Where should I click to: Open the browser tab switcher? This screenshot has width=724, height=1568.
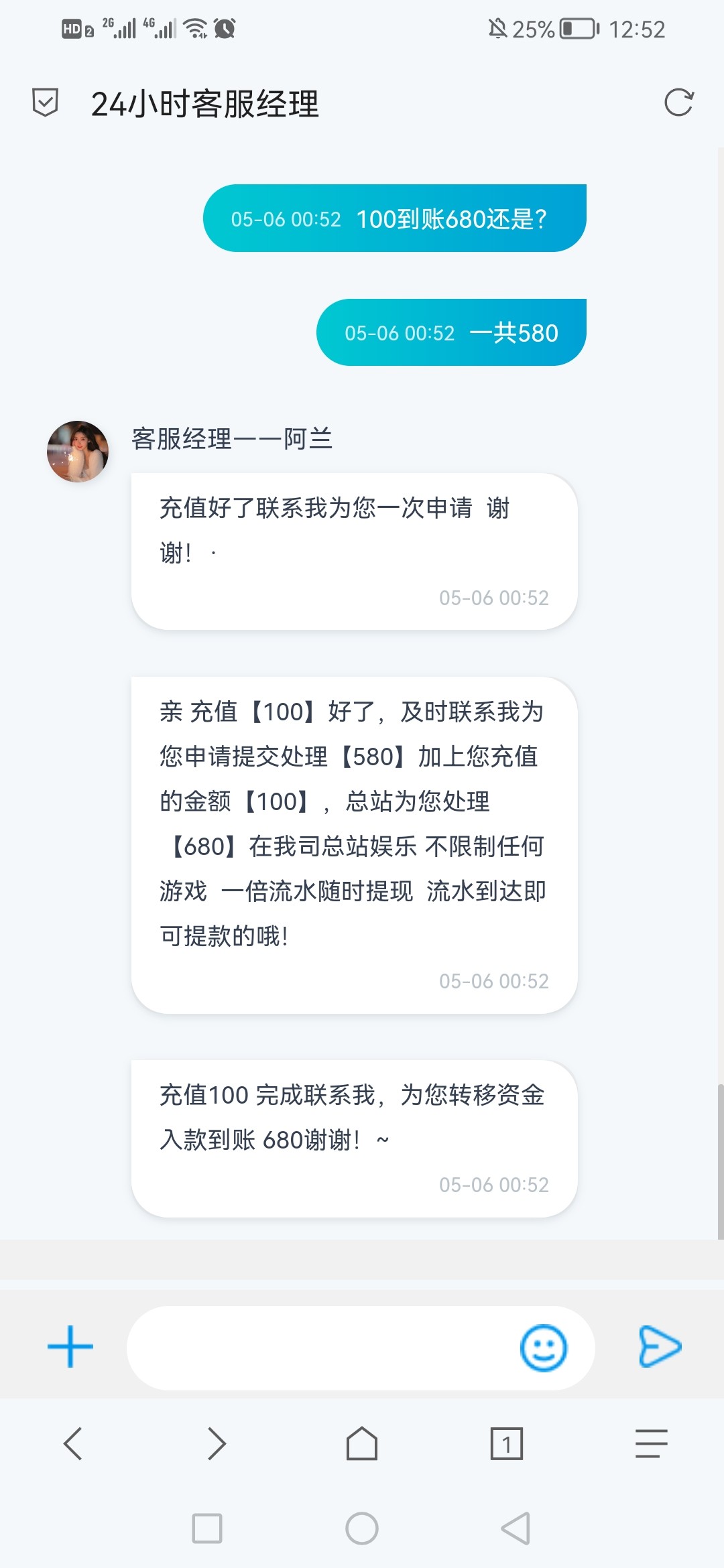[x=506, y=1443]
